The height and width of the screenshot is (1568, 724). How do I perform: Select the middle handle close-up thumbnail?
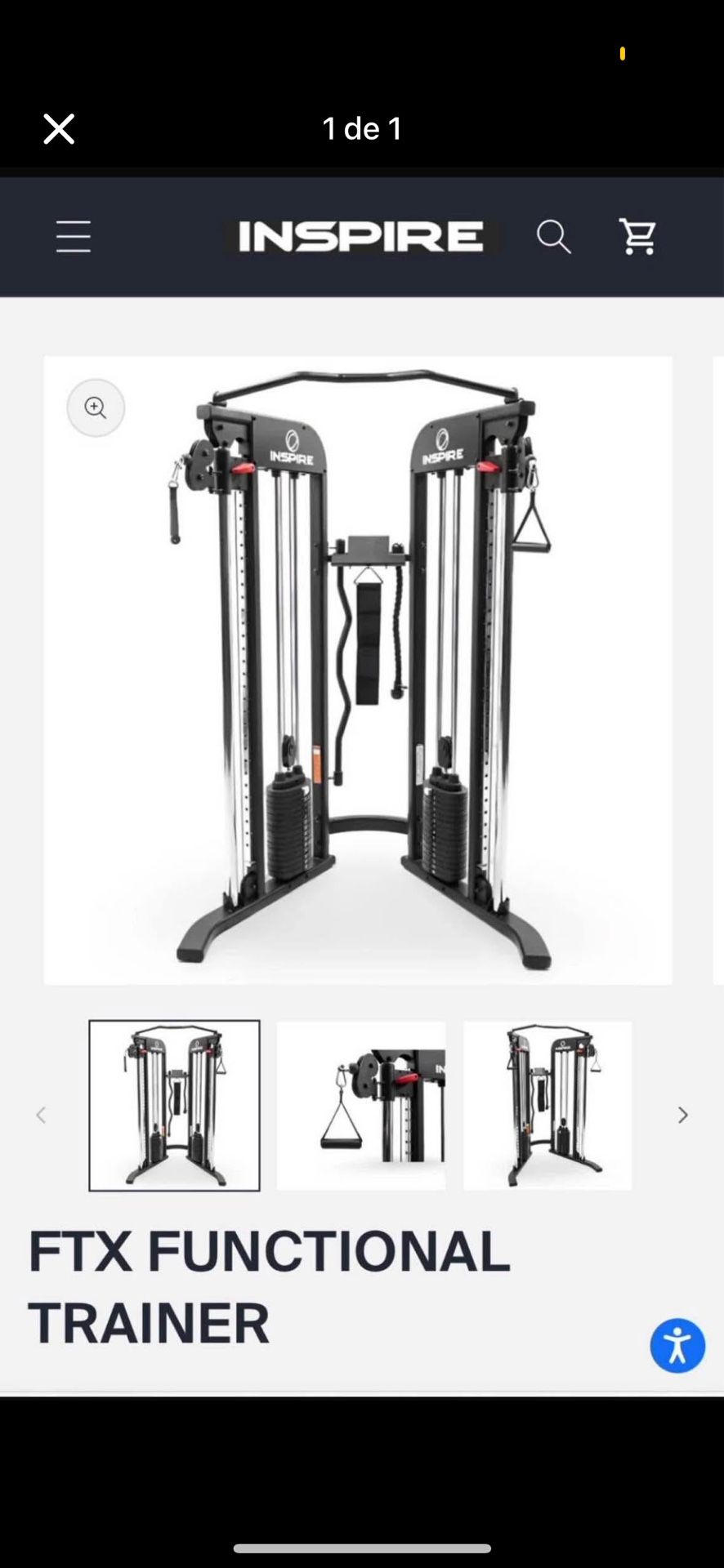[x=360, y=1106]
